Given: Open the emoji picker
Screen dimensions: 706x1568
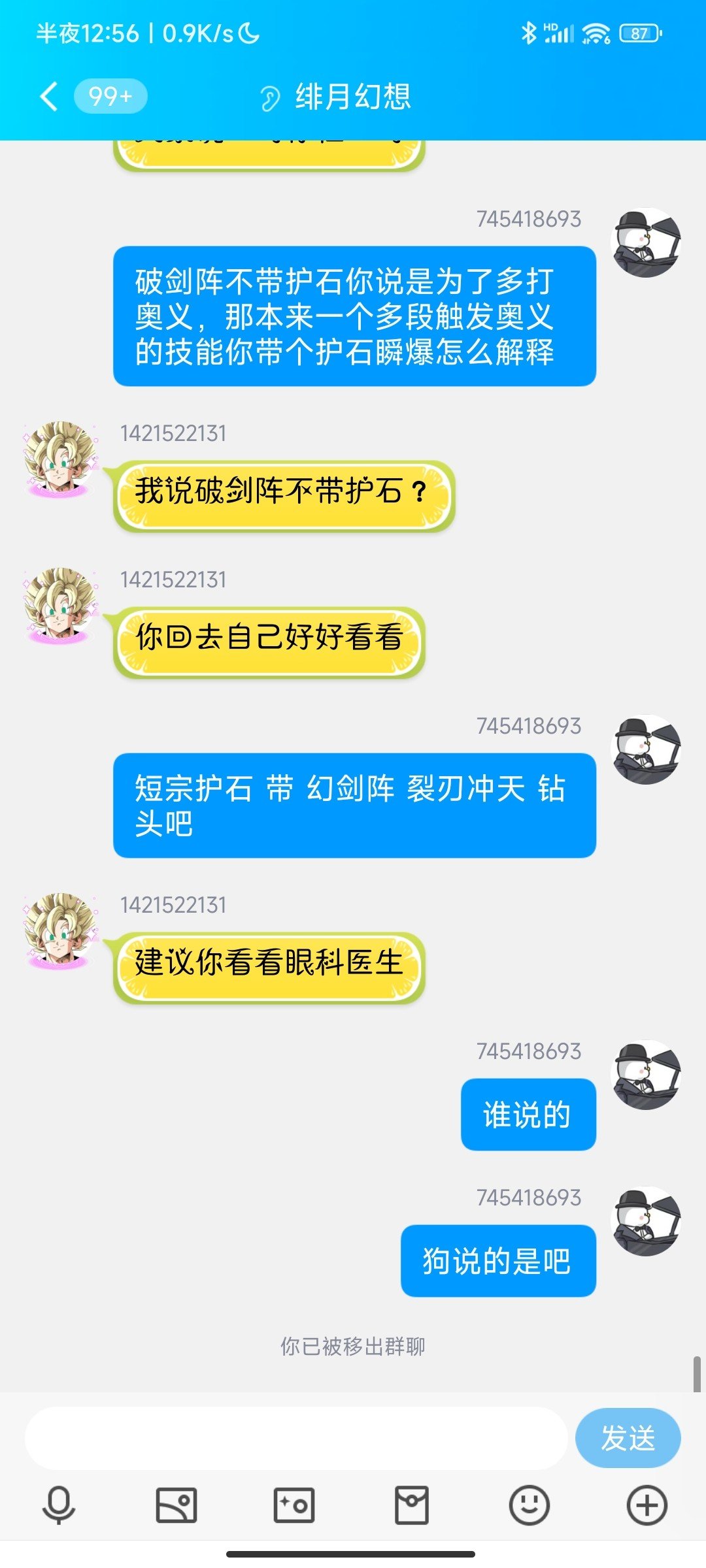Looking at the screenshot, I should click(529, 1505).
